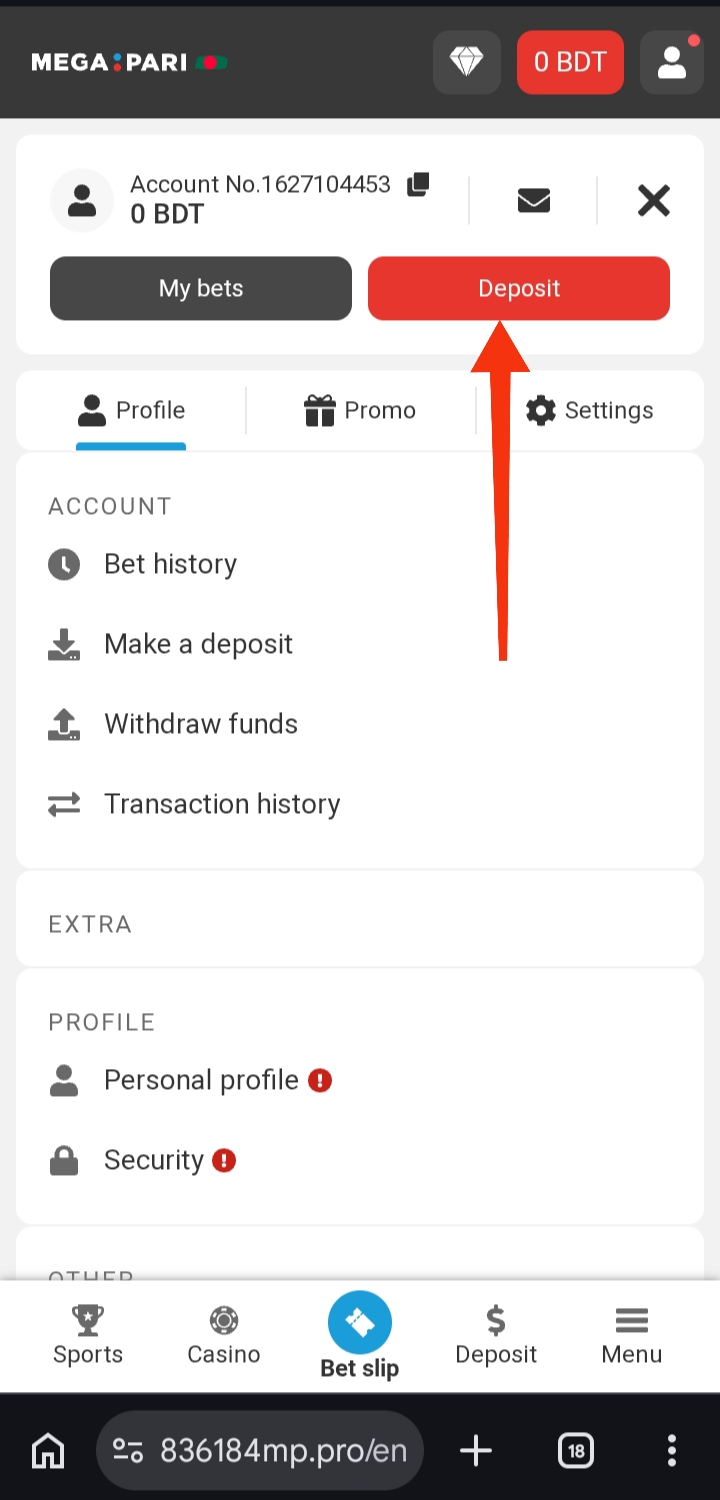Open Personal profile

tap(201, 1080)
